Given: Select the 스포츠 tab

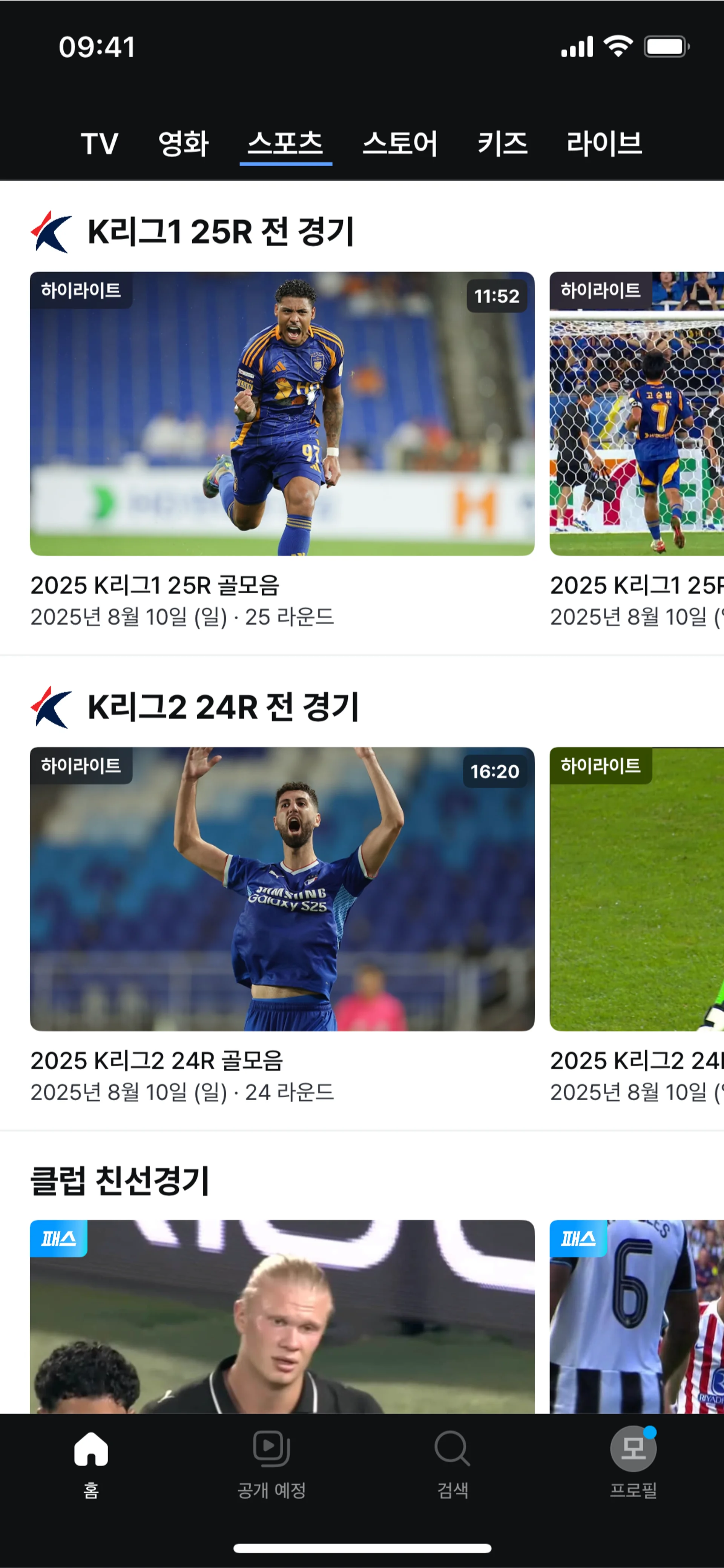Looking at the screenshot, I should click(285, 144).
